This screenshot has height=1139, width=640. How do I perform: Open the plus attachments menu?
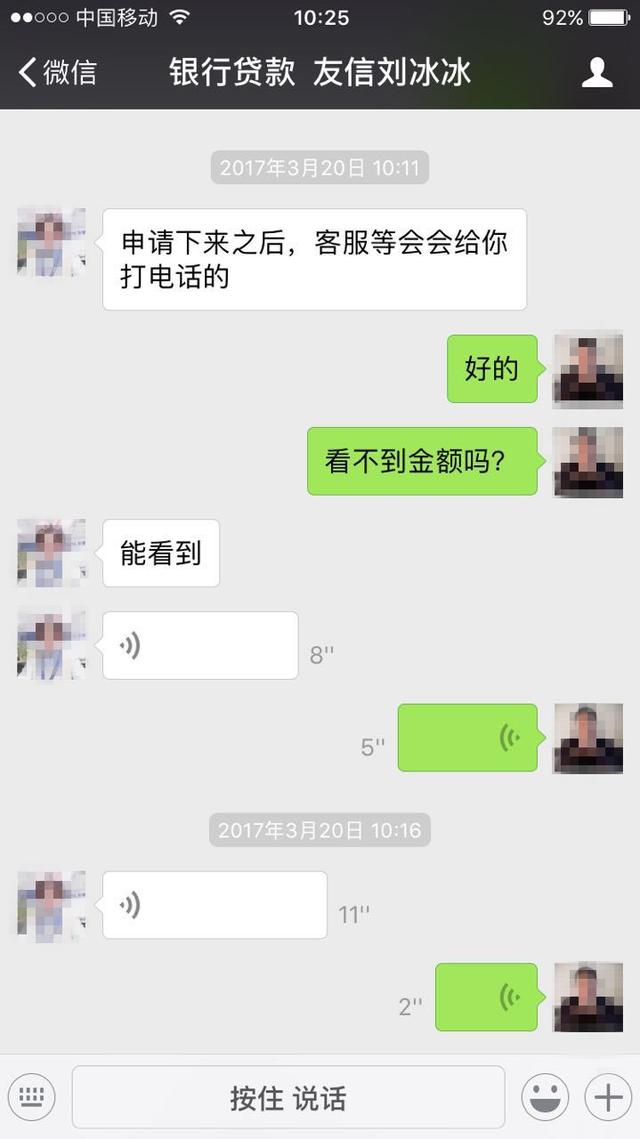point(608,1098)
